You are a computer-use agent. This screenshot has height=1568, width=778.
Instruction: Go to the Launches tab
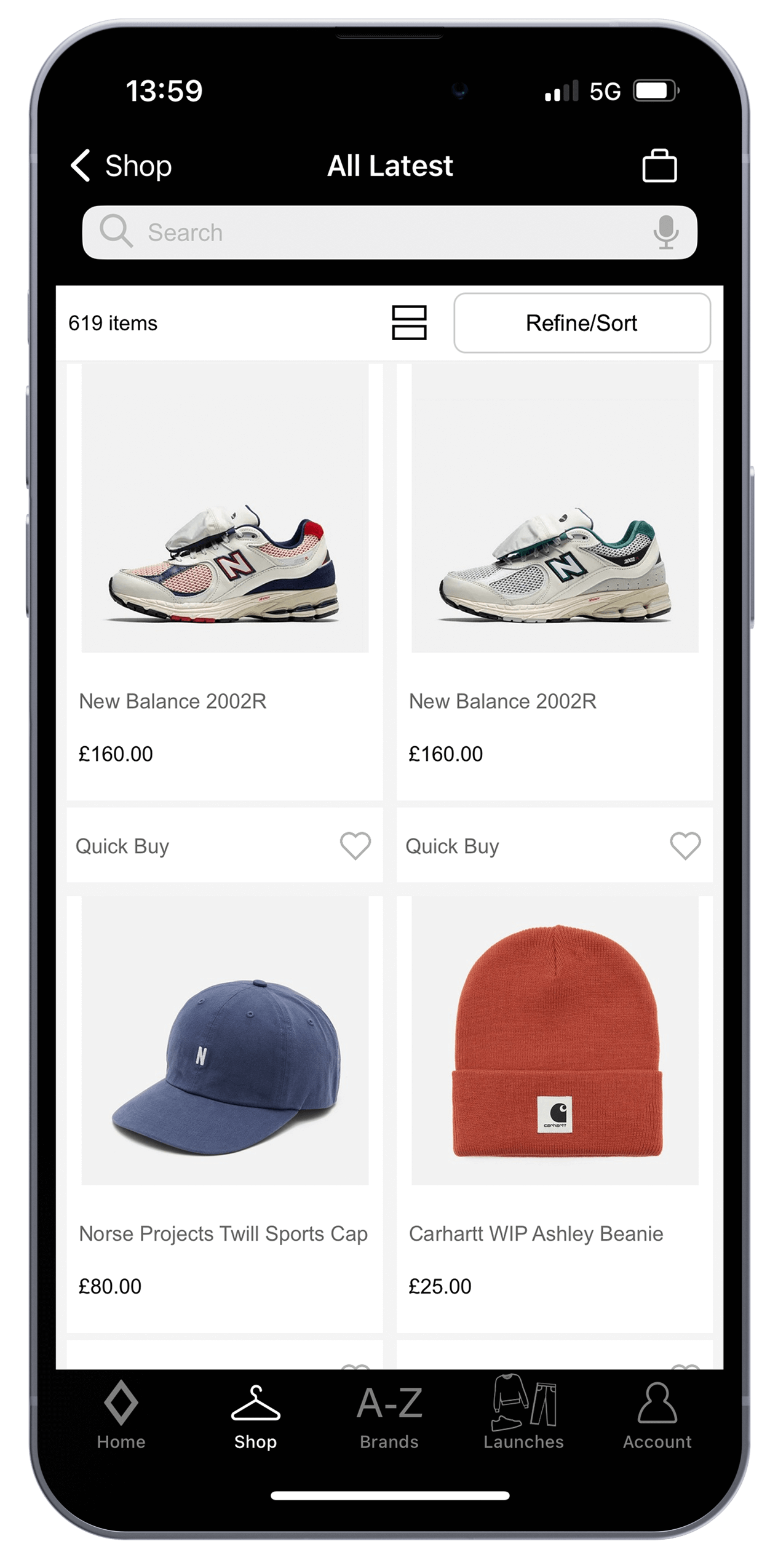point(523,1416)
